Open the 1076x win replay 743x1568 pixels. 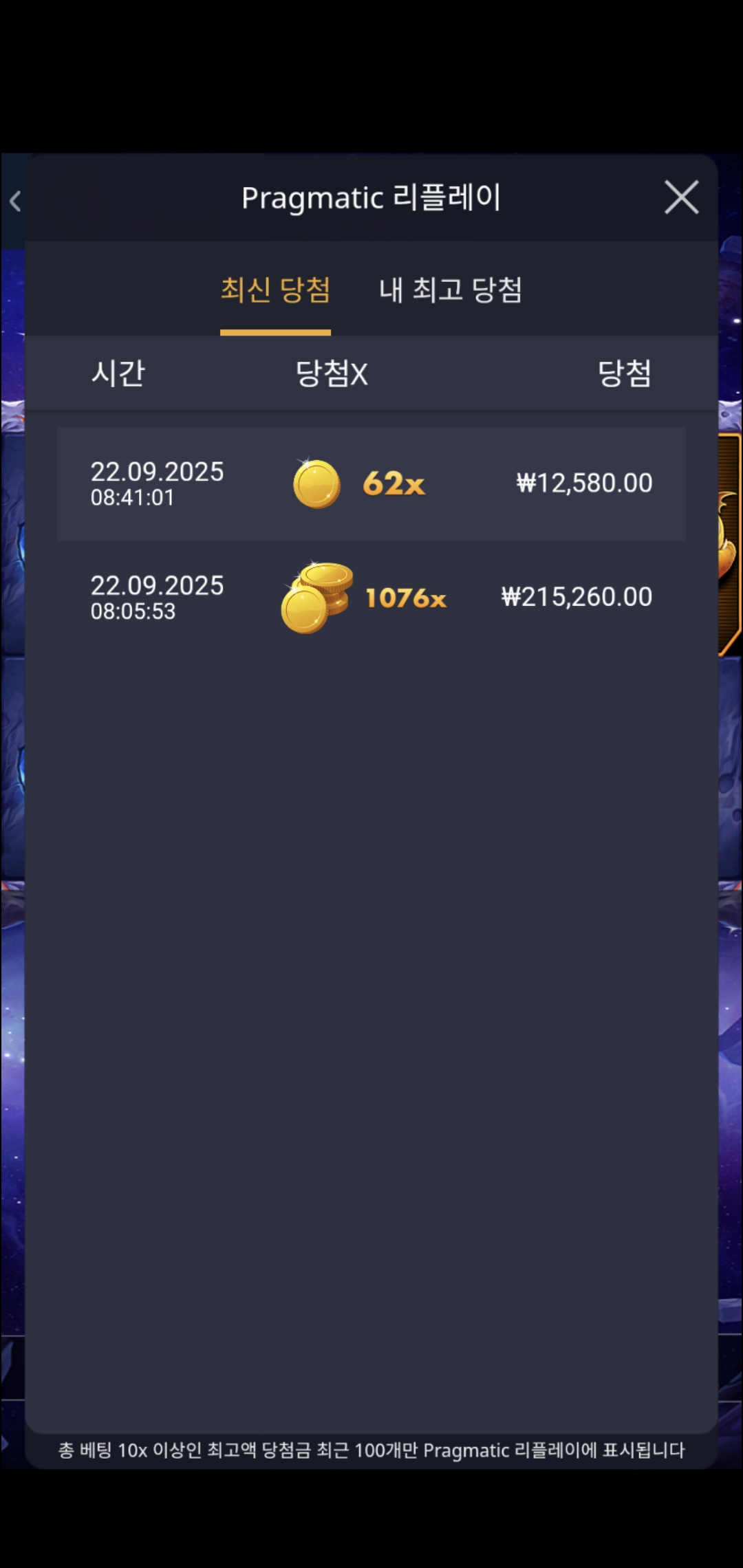click(371, 598)
